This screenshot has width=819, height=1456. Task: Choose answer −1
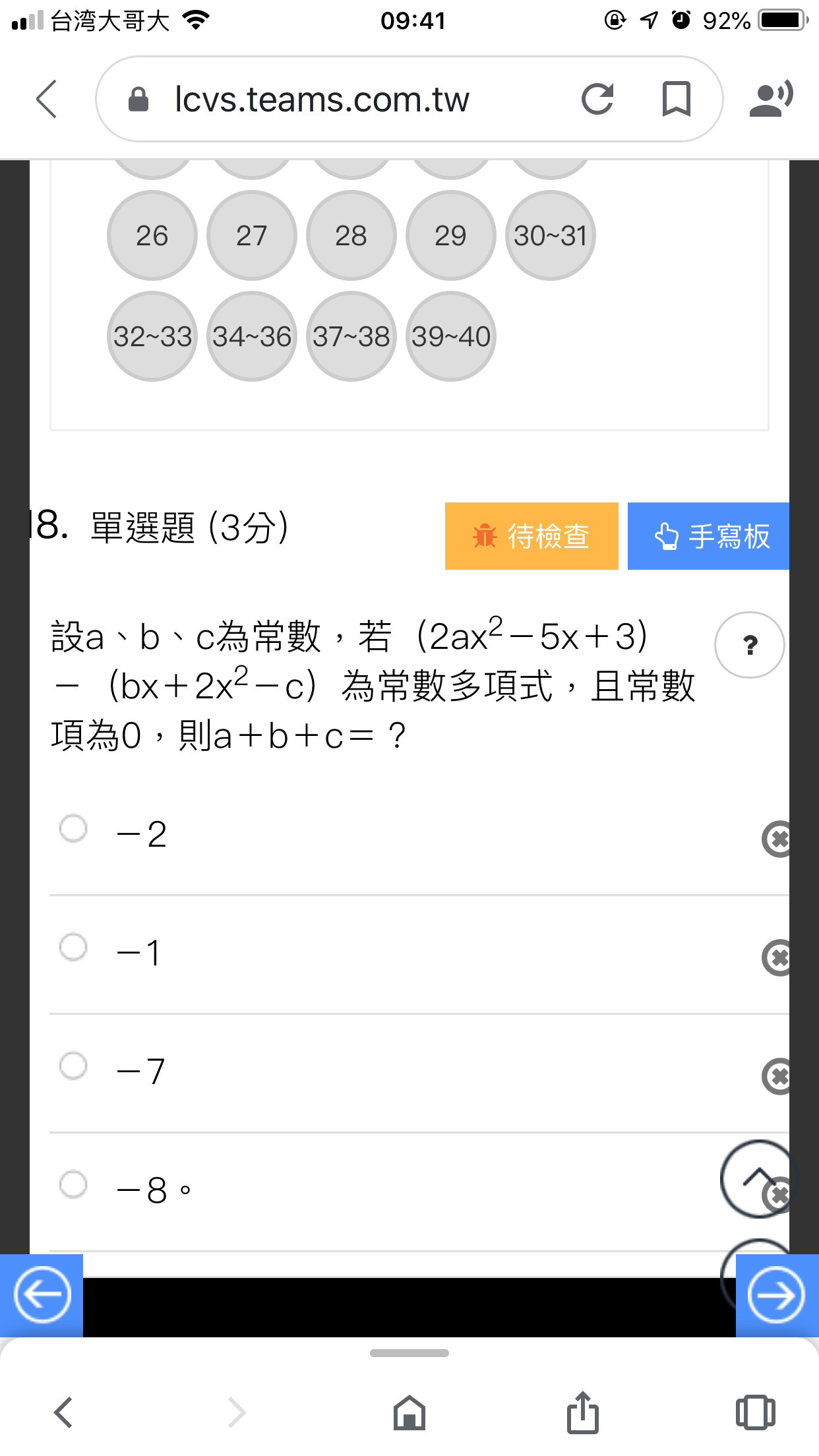(73, 947)
